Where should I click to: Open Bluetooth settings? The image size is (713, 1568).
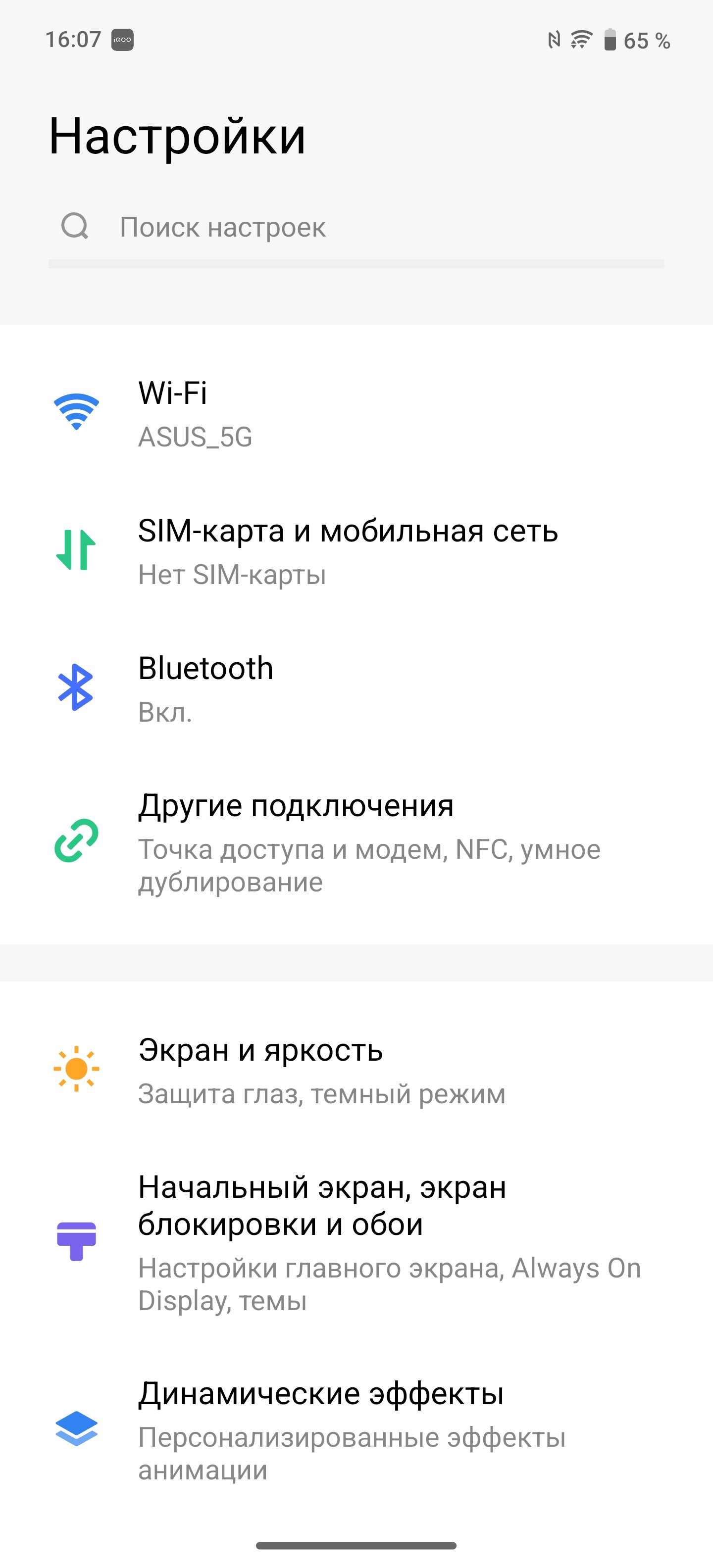pyautogui.click(x=356, y=688)
